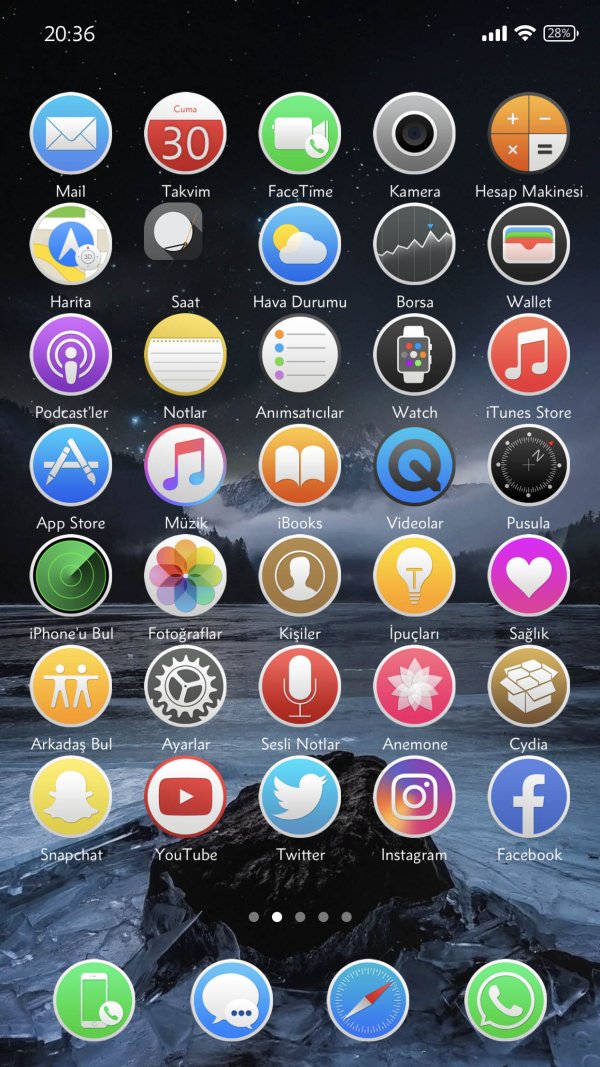Launch the Kamera app
The height and width of the screenshot is (1067, 600).
pyautogui.click(x=414, y=134)
